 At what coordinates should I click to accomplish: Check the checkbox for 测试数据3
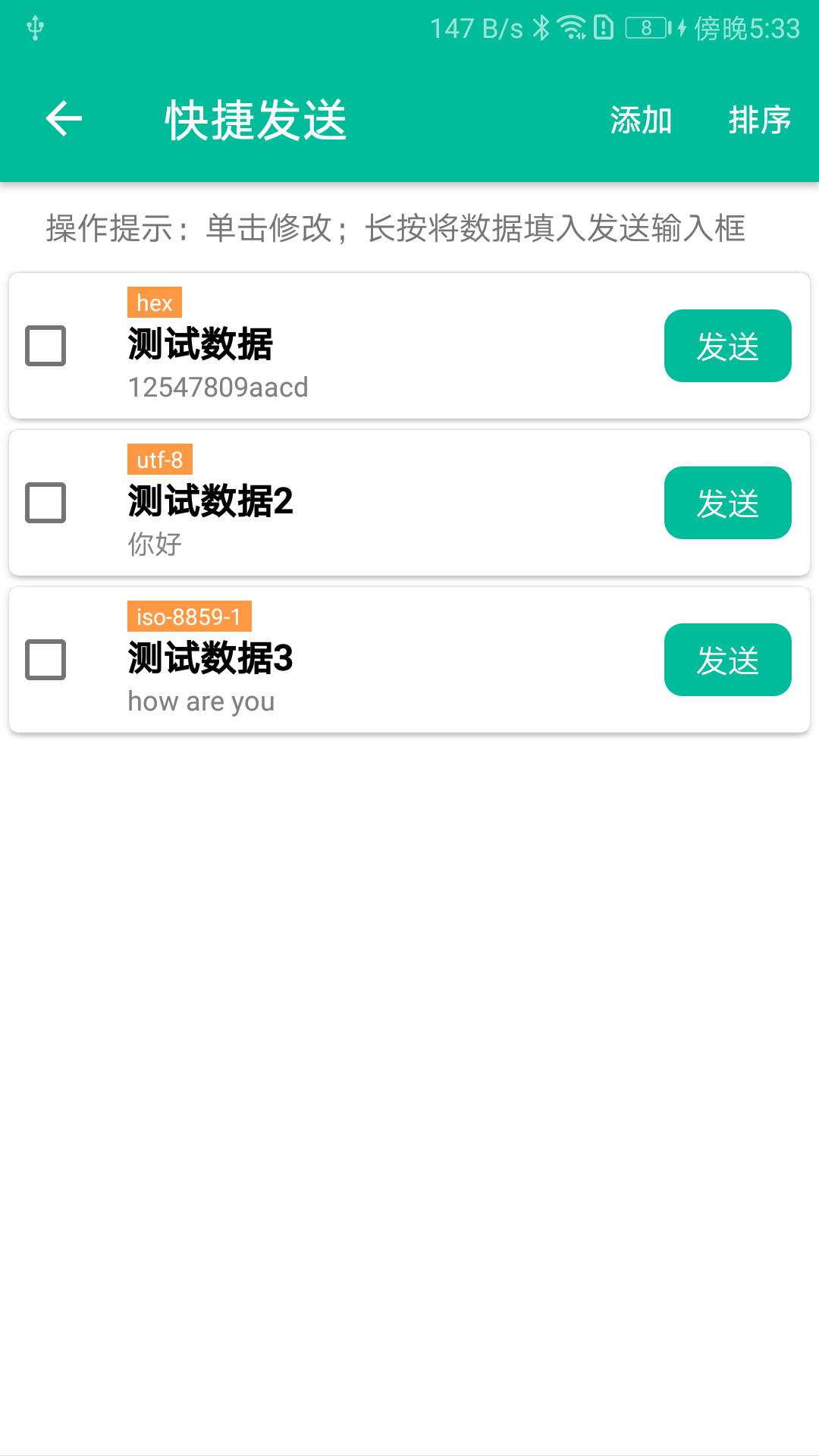coord(45,659)
